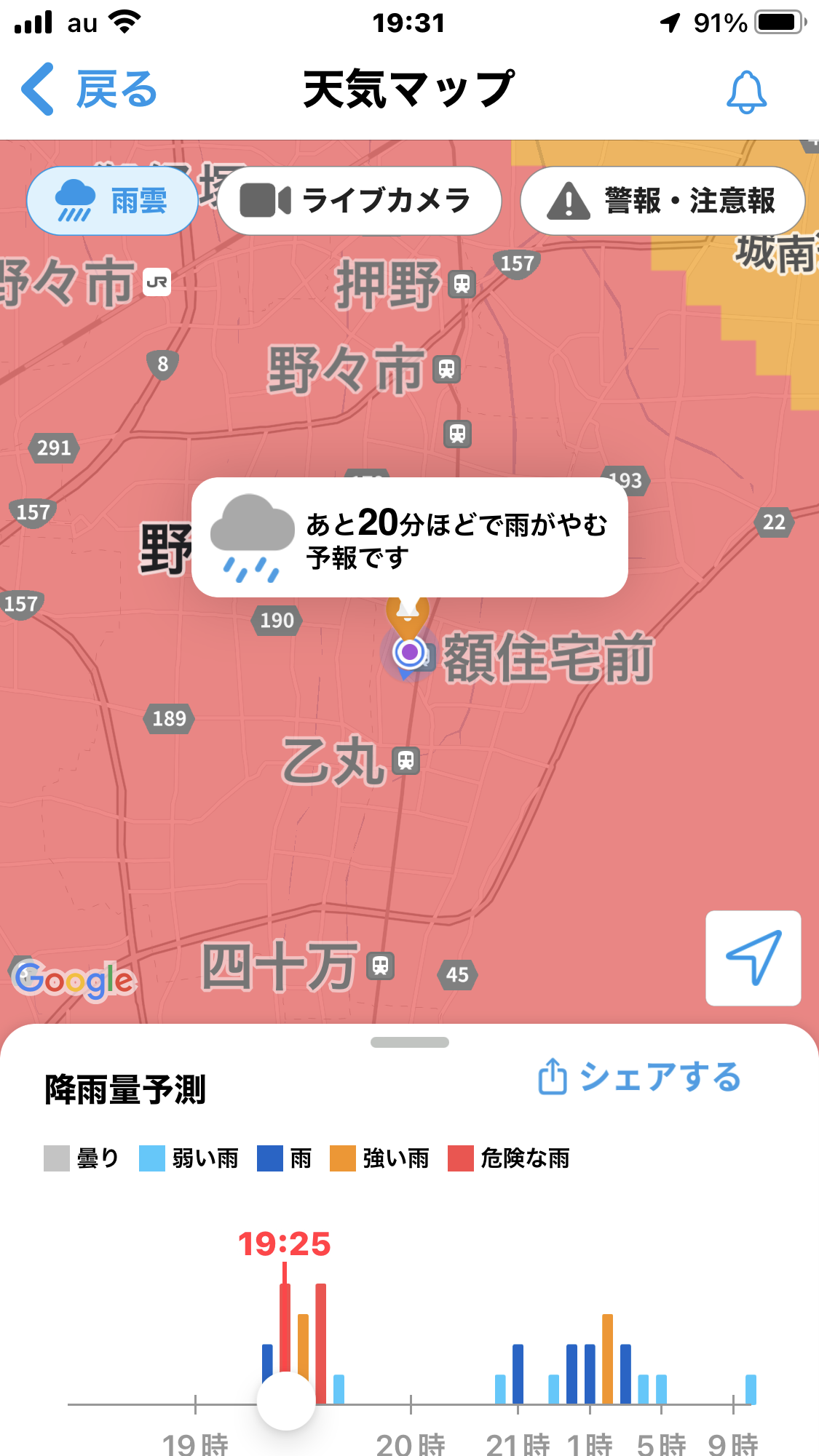Open the 警報・注意報 warnings chip
This screenshot has height=1456, width=819.
pos(662,201)
